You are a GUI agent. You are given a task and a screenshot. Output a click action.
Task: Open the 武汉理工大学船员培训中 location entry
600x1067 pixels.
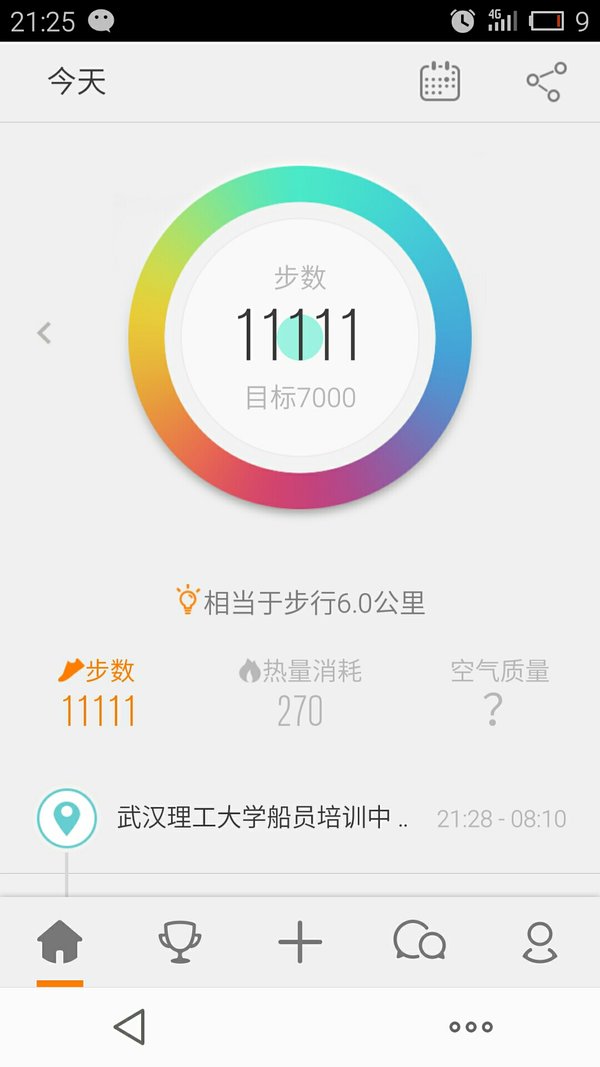tap(300, 818)
